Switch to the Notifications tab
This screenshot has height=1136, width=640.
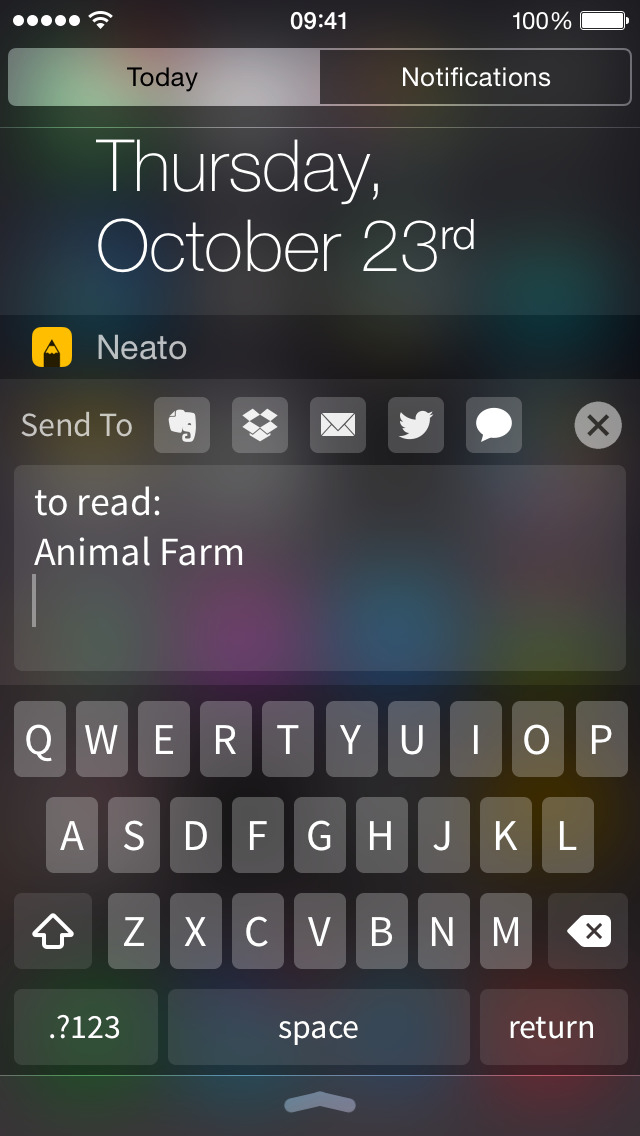(x=475, y=78)
